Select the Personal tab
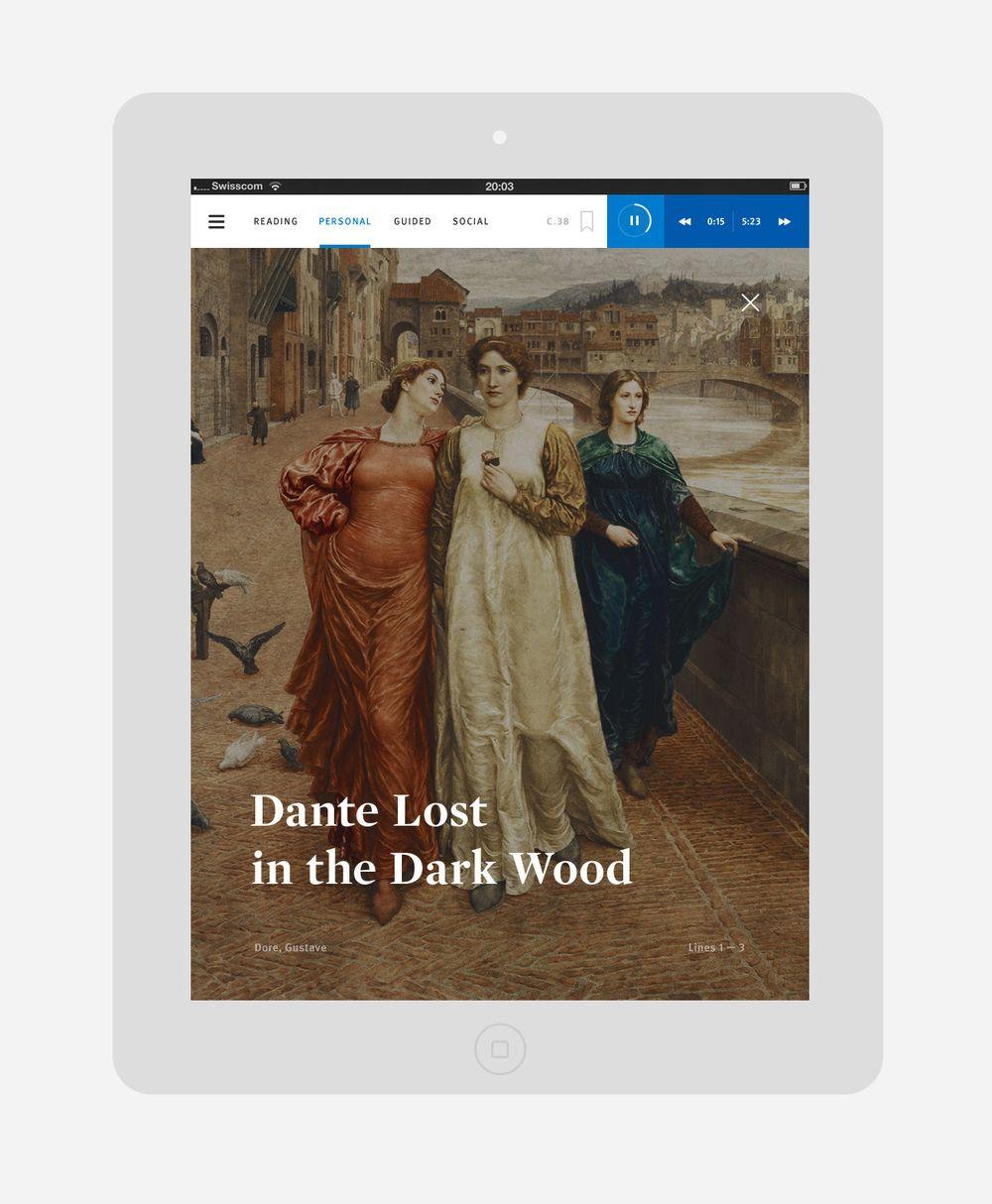Image resolution: width=992 pixels, height=1204 pixels. click(x=345, y=221)
